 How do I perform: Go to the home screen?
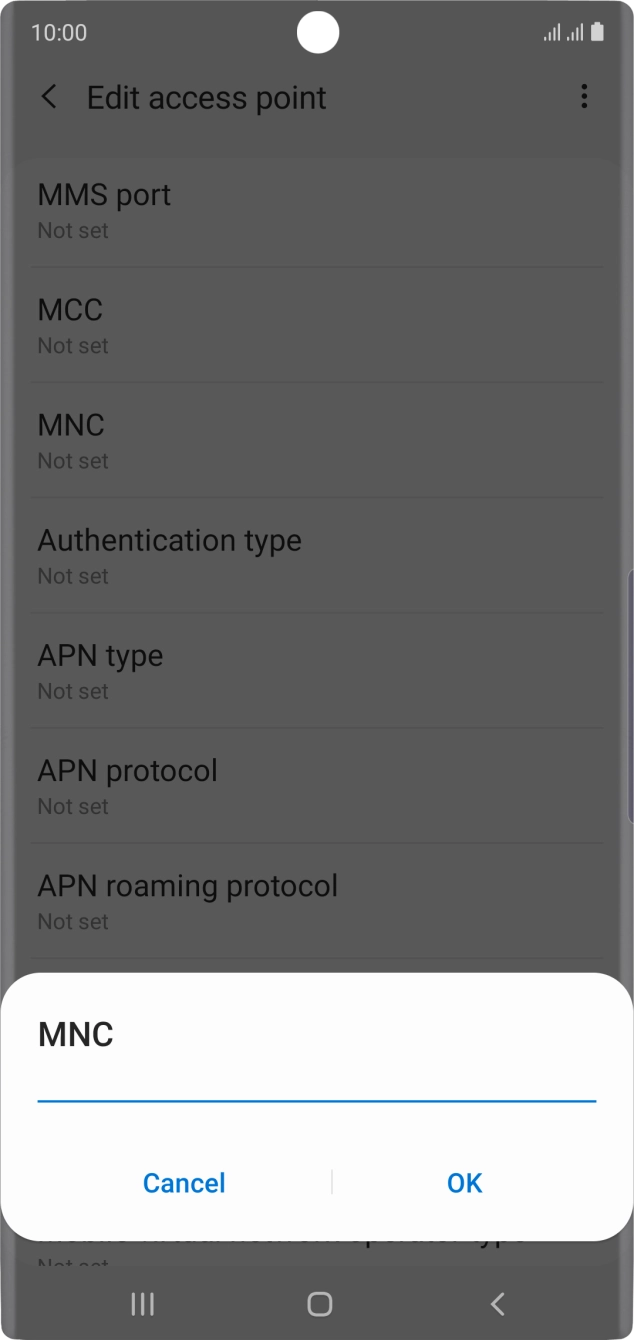pyautogui.click(x=319, y=1303)
